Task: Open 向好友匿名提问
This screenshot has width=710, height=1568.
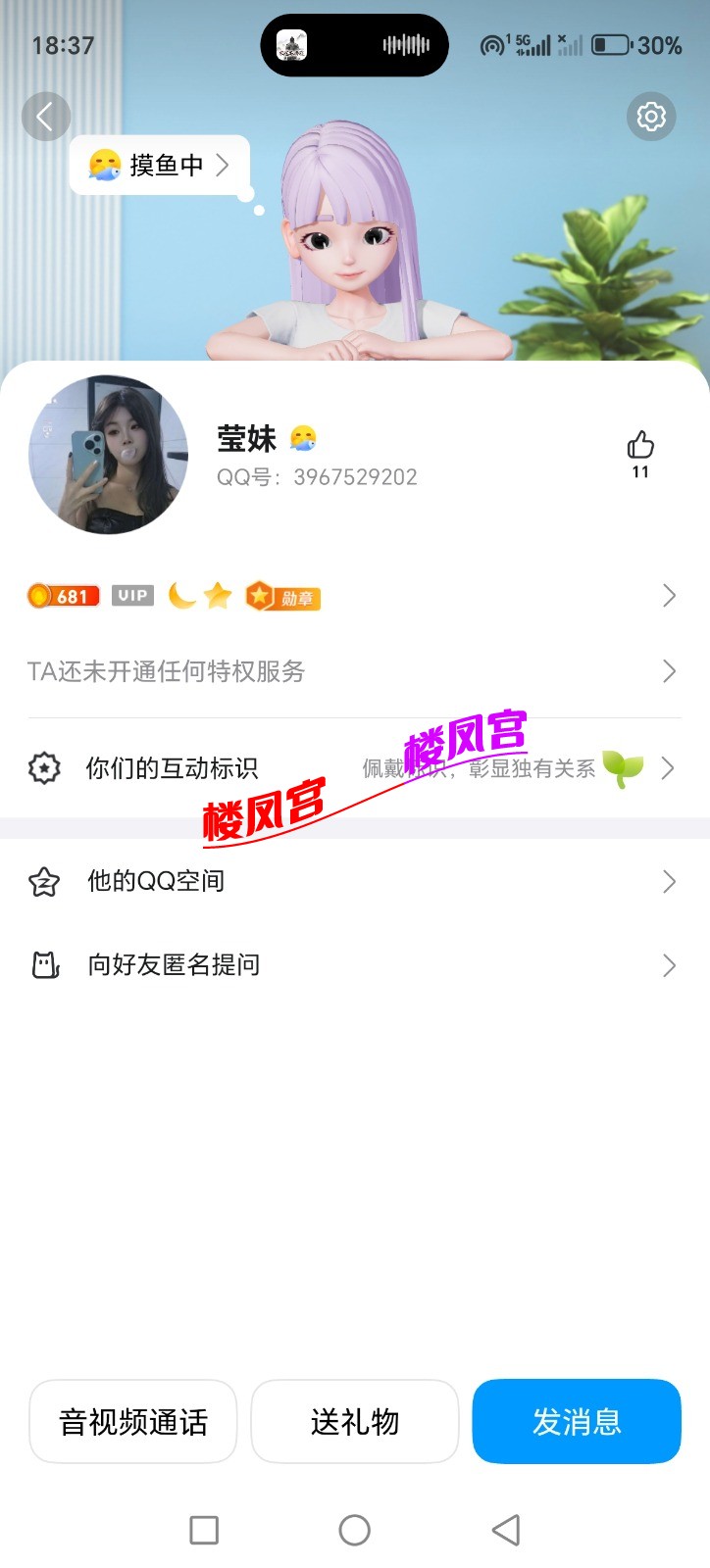Action: click(x=353, y=965)
